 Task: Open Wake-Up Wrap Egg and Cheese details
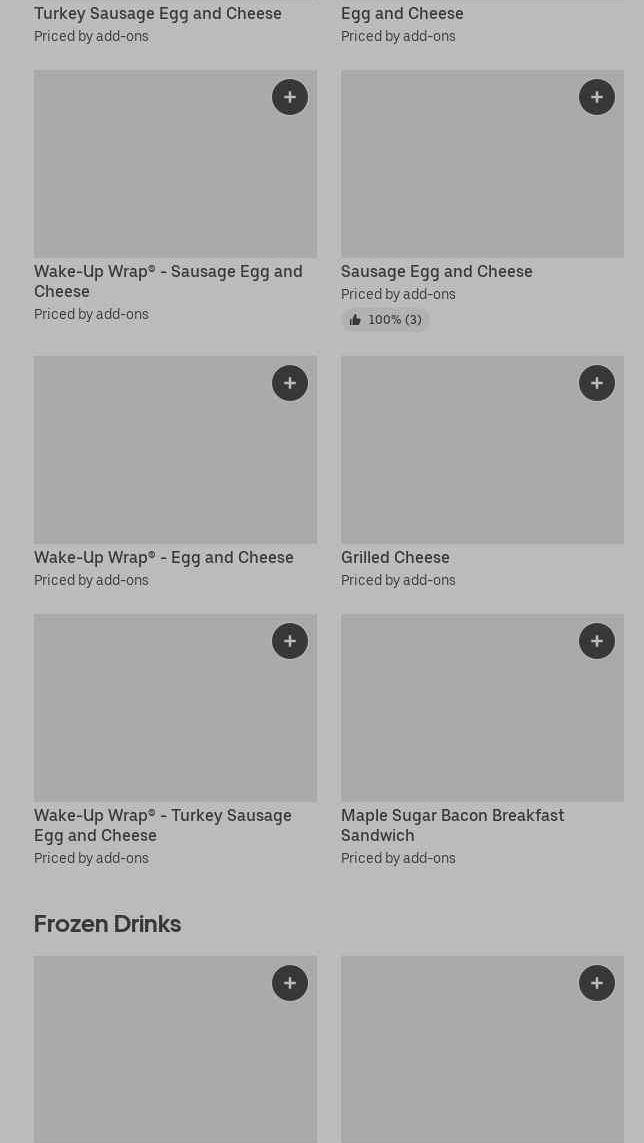(x=164, y=557)
